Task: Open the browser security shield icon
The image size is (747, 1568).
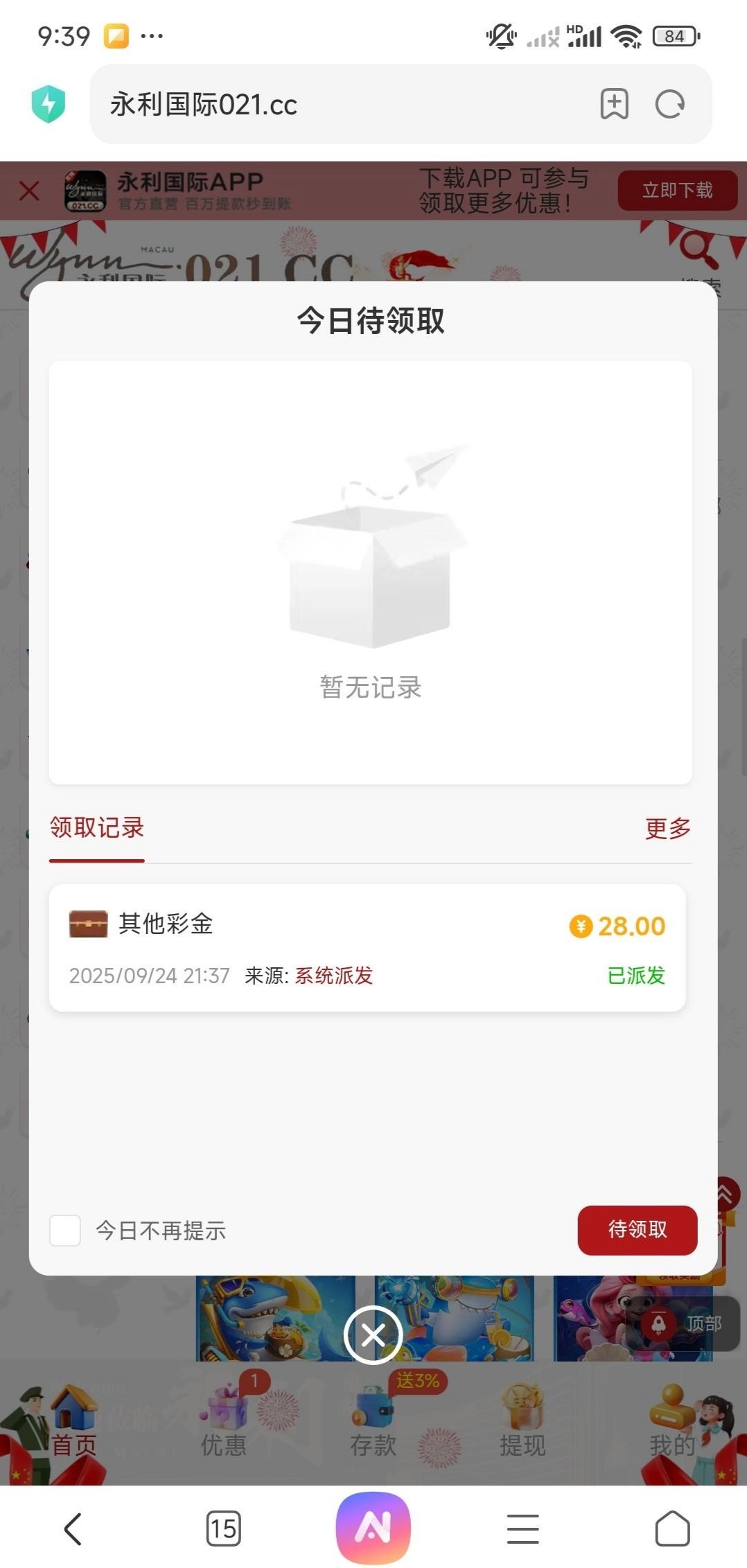Action: tap(49, 104)
